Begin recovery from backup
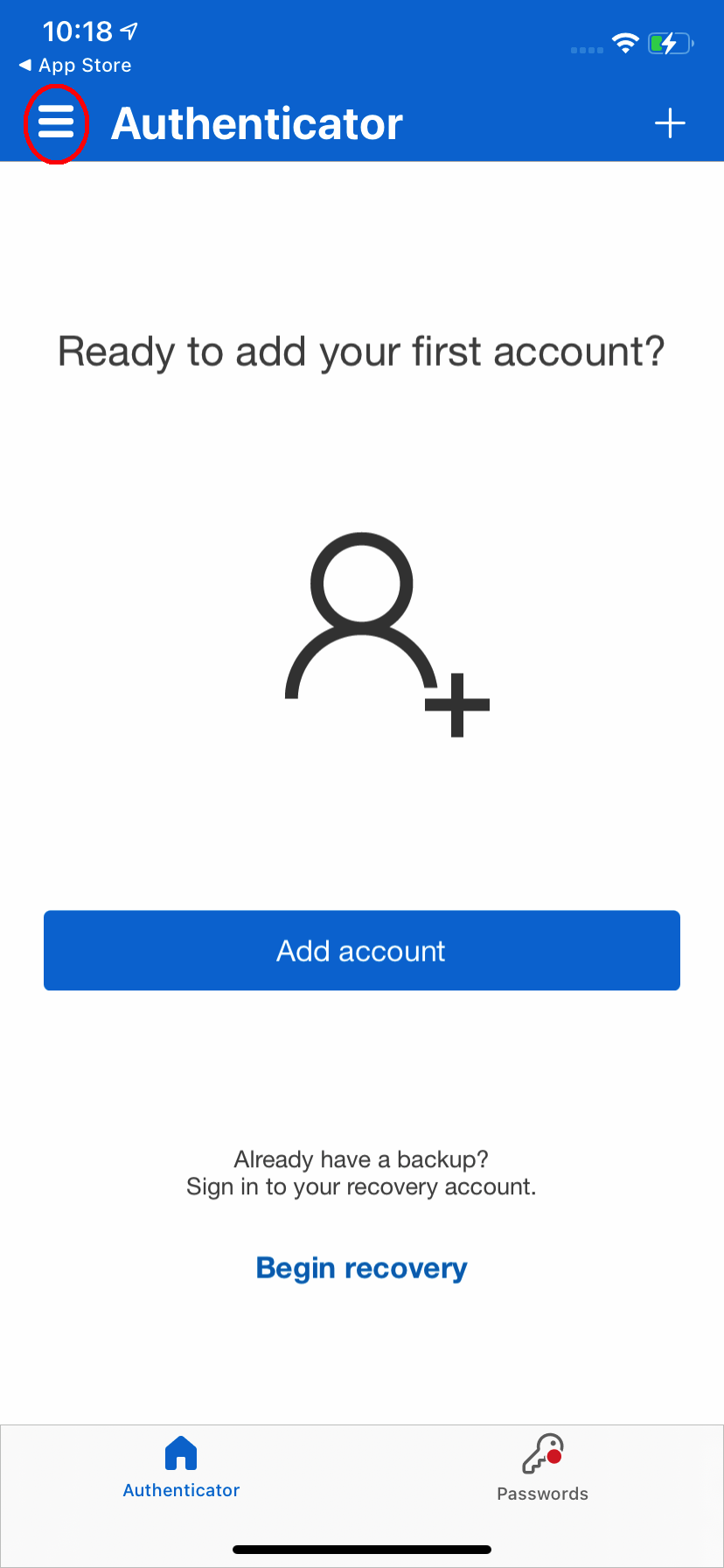This screenshot has width=724, height=1568. click(x=362, y=1268)
